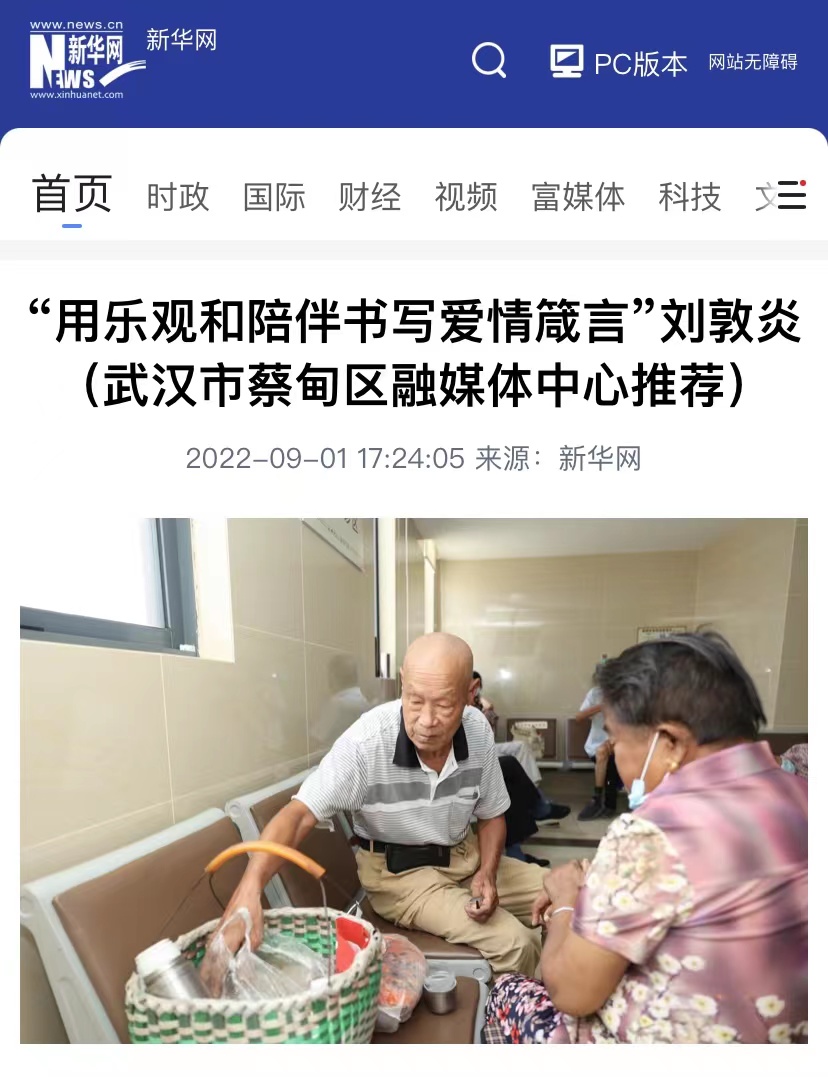Go to the 国际 tab
Screen dimensions: 828x1077
[274, 197]
